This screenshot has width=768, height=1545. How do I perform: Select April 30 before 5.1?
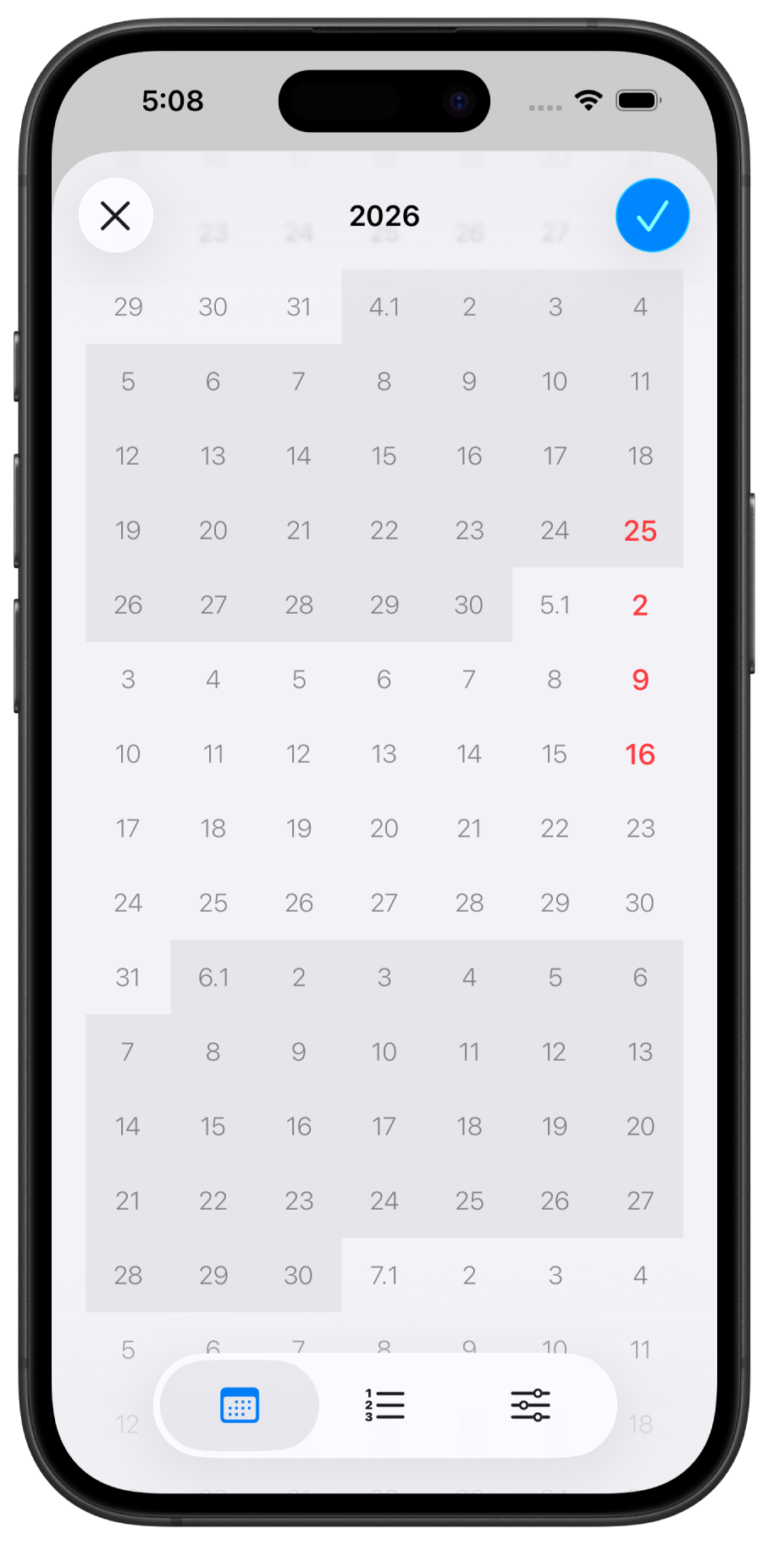click(x=469, y=605)
